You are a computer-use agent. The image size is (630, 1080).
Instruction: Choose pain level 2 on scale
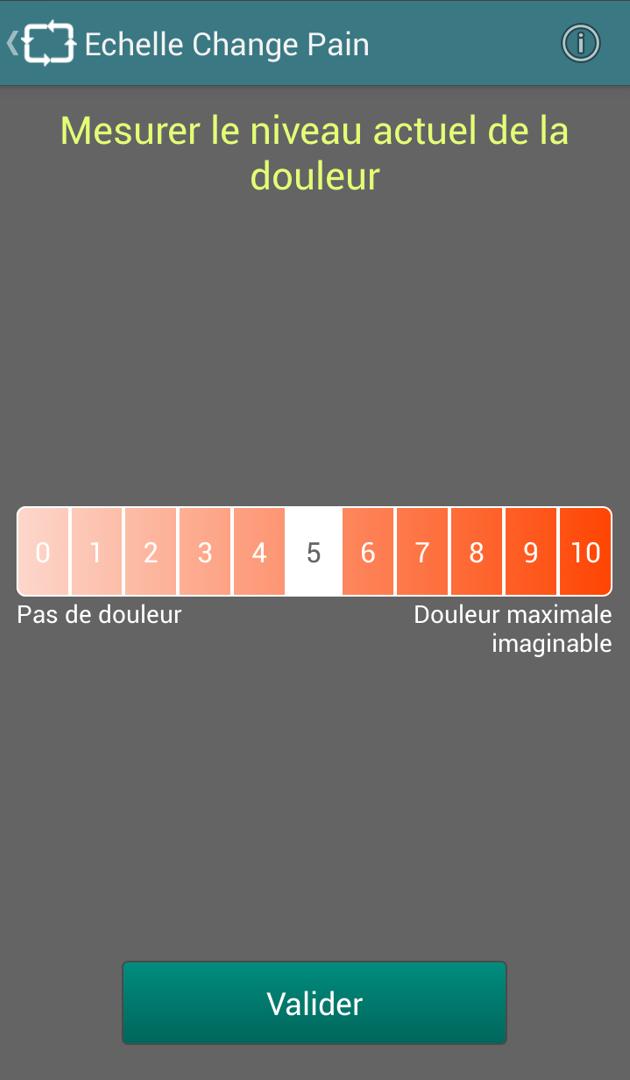pyautogui.click(x=150, y=552)
